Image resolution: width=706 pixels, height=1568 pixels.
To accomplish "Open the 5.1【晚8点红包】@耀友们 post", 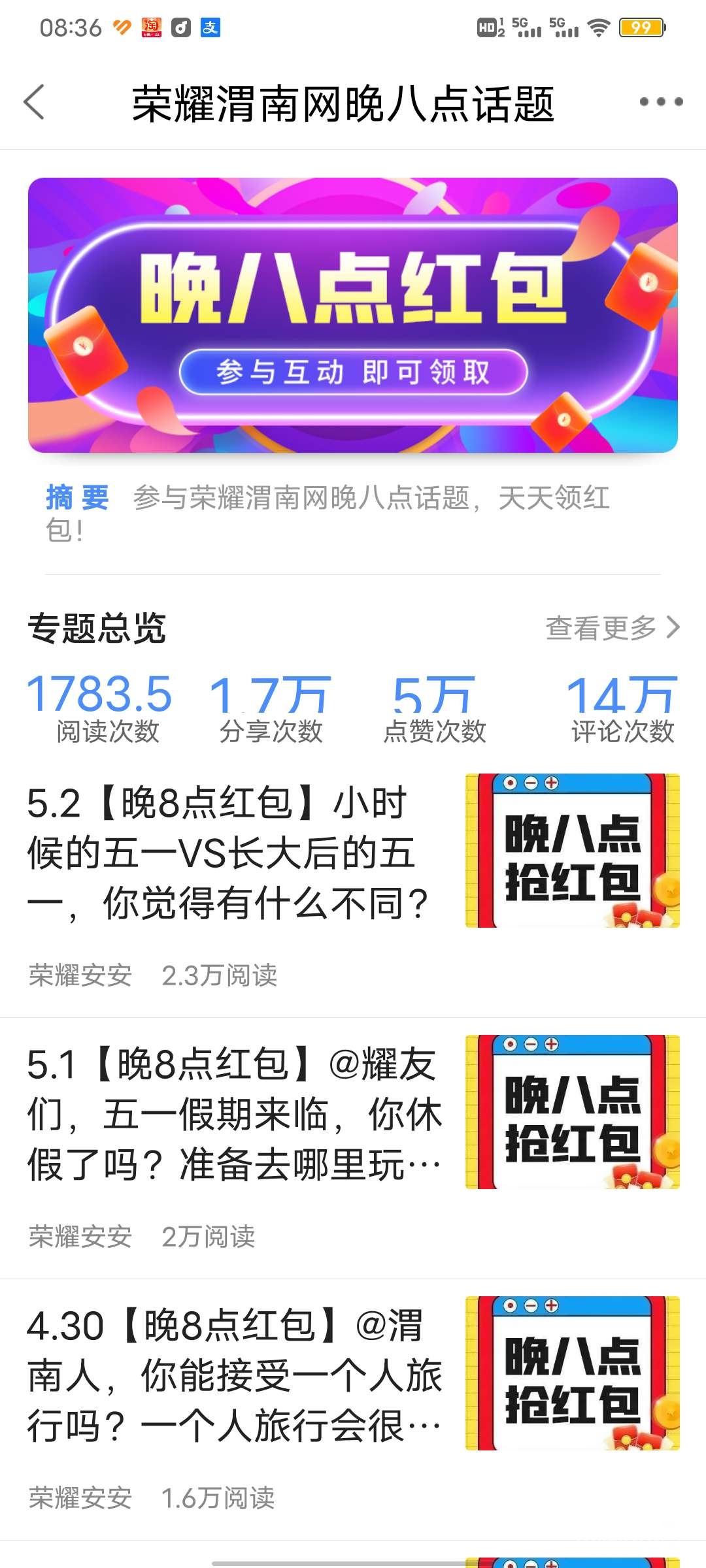I will point(229,1114).
